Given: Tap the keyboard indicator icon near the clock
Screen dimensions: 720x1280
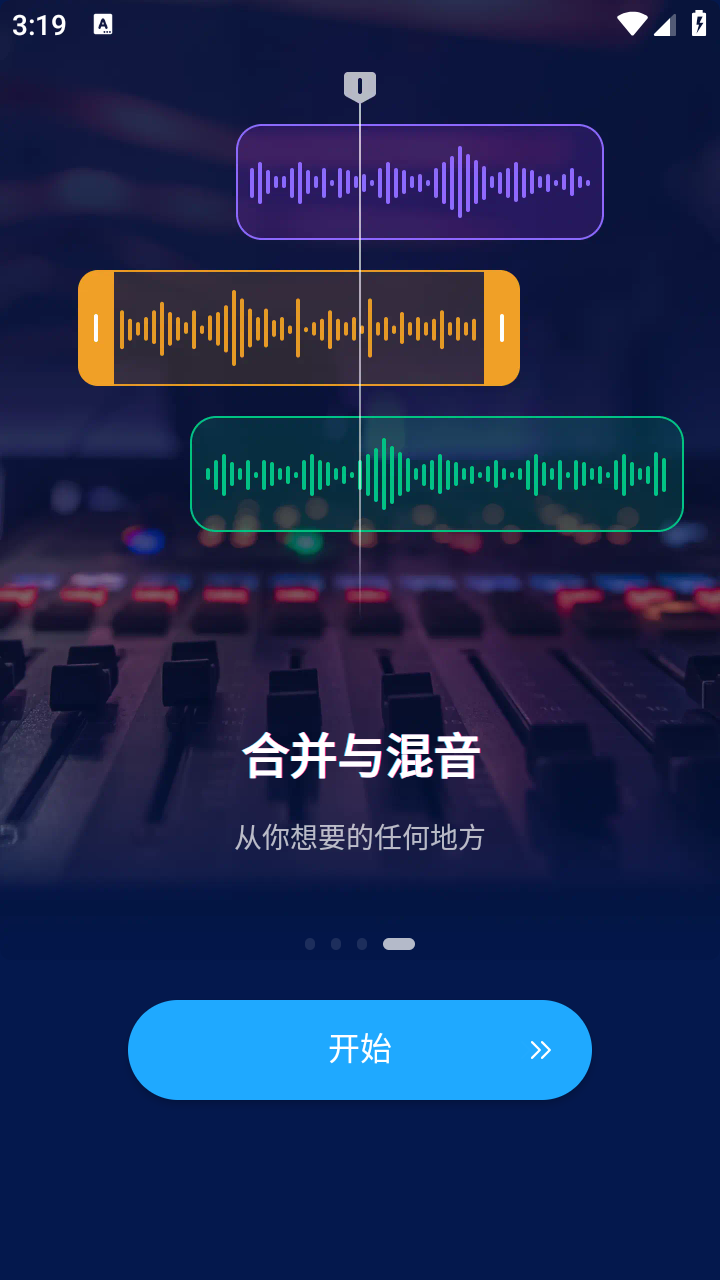Looking at the screenshot, I should (x=101, y=22).
